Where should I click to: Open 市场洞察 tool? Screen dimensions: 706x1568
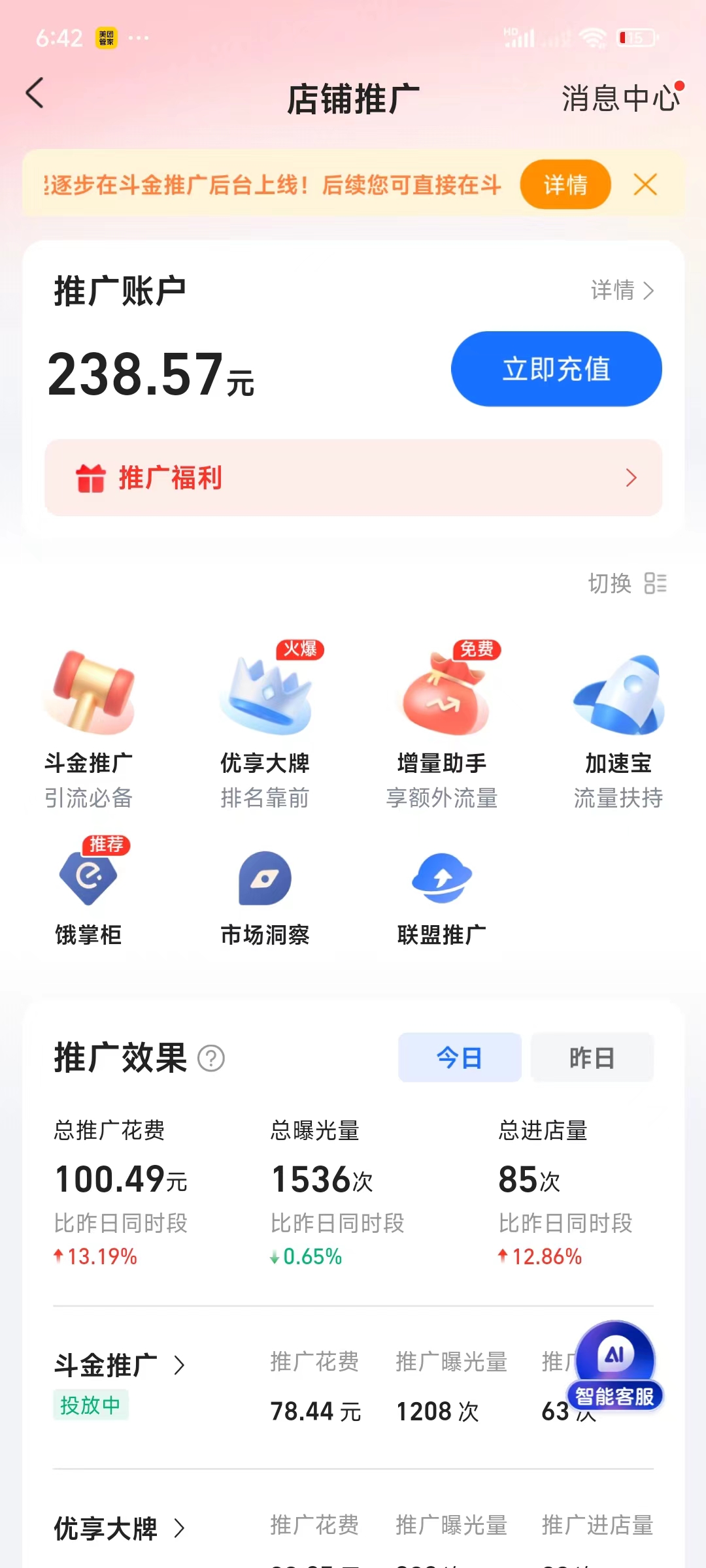pos(265,895)
